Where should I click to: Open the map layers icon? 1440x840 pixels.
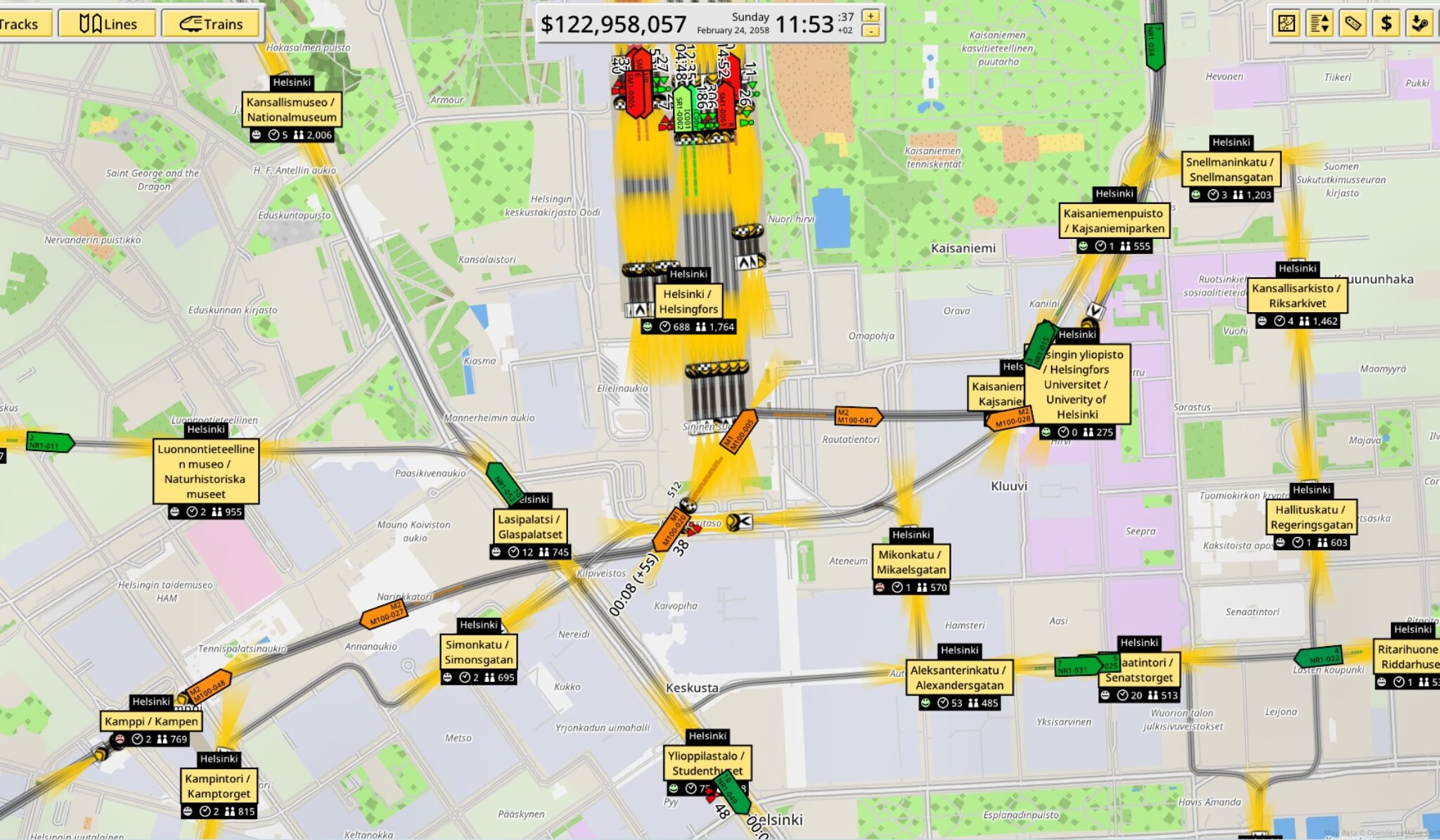coord(1286,24)
